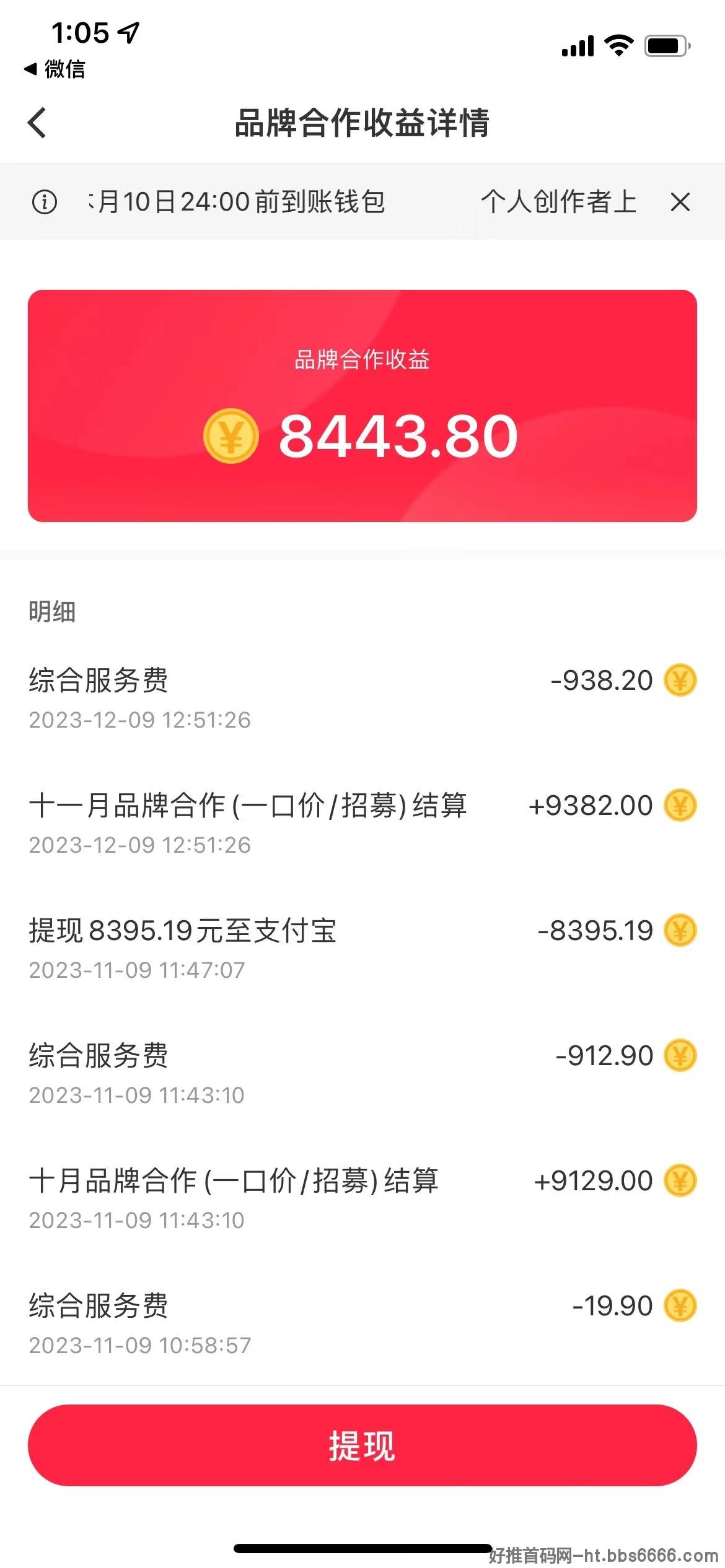Tap the red 提现 withdraw button
Screen dimensions: 725x1568
(362, 1445)
